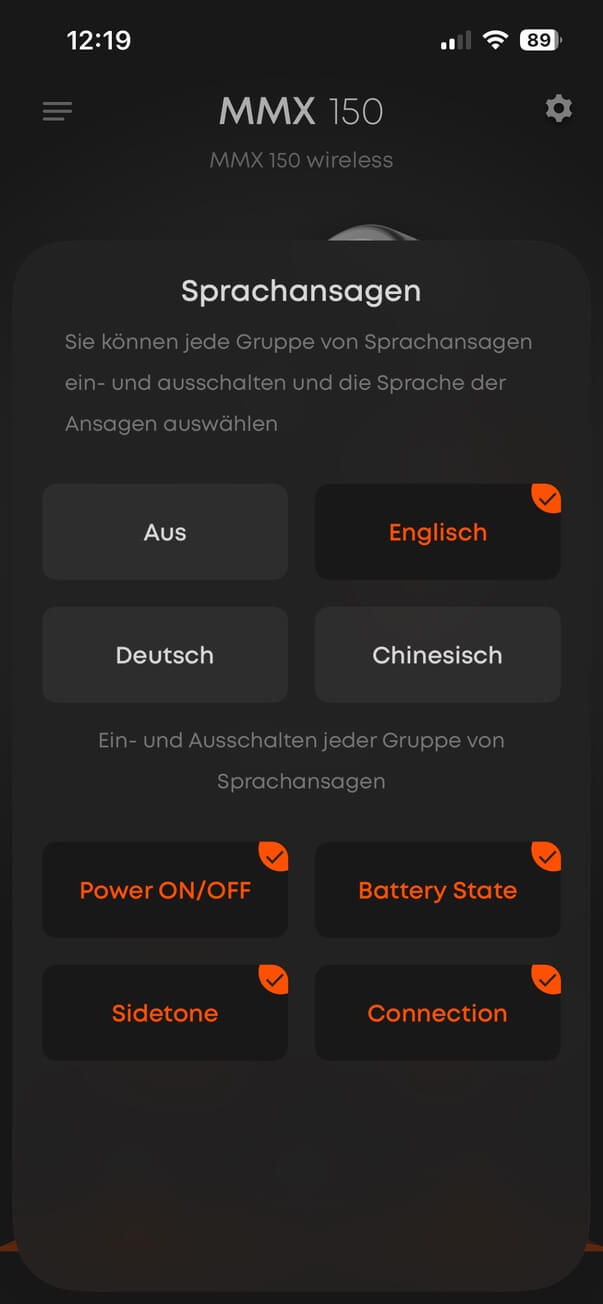This screenshot has width=603, height=1304.
Task: Open the hamburger menu
Action: [x=57, y=111]
